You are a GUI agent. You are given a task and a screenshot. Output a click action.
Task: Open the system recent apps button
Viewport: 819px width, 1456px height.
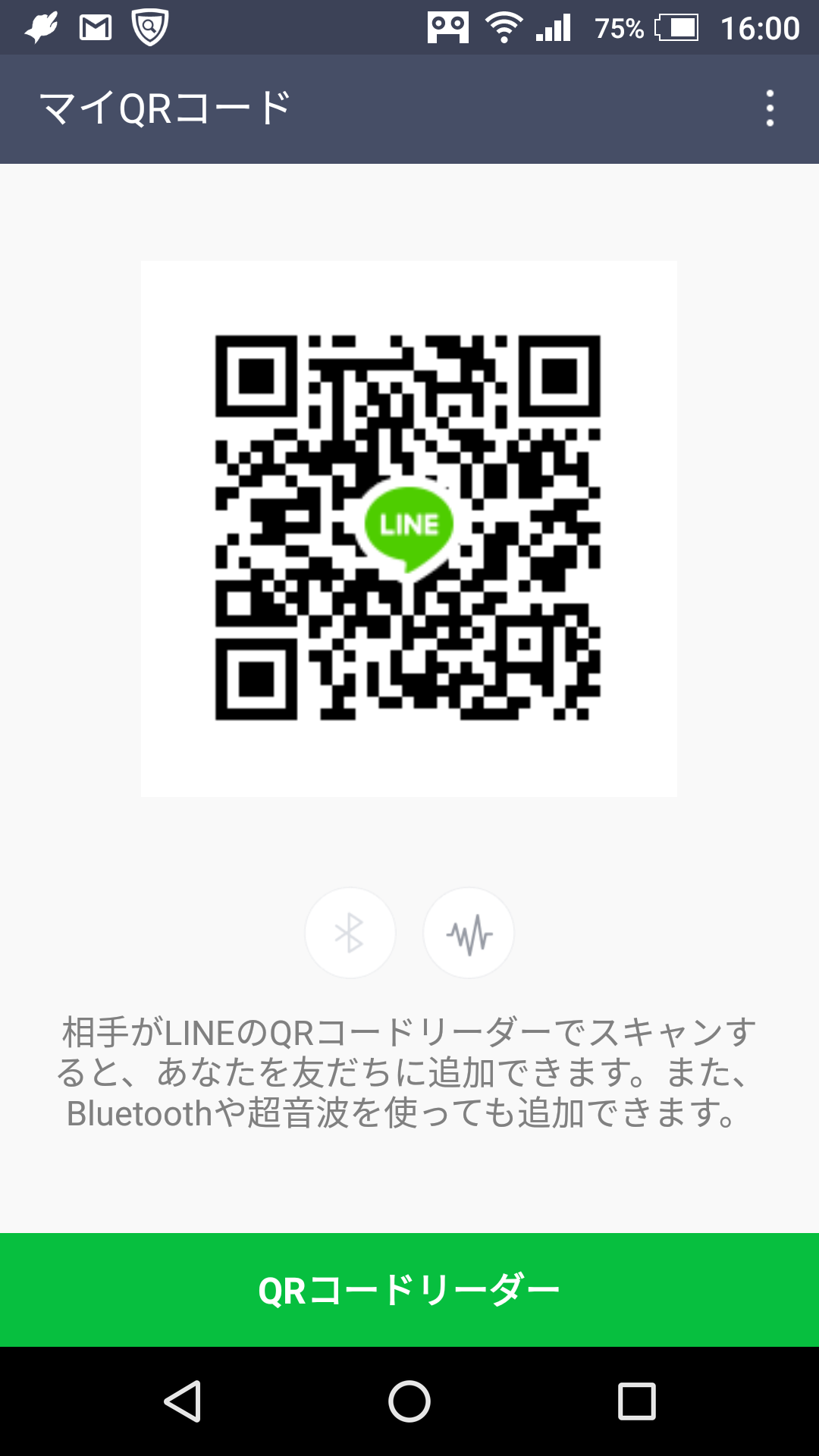pos(636,1401)
